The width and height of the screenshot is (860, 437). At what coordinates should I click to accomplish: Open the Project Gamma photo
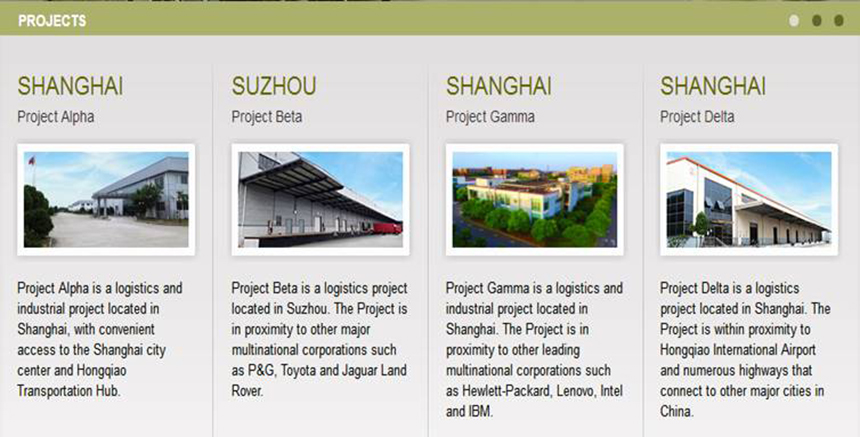(534, 199)
